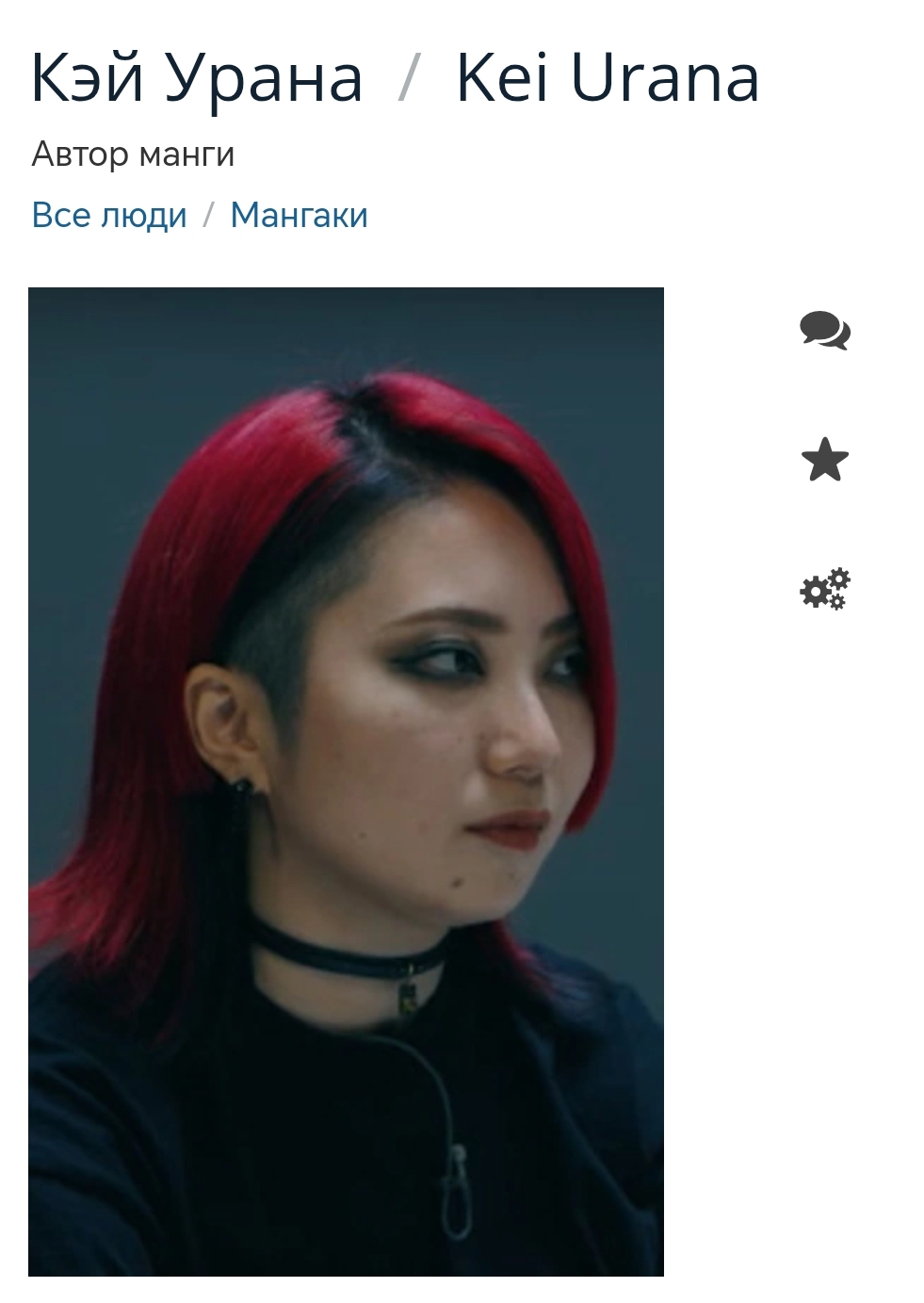Open the comments icon
The width and height of the screenshot is (924, 1303).
[824, 331]
